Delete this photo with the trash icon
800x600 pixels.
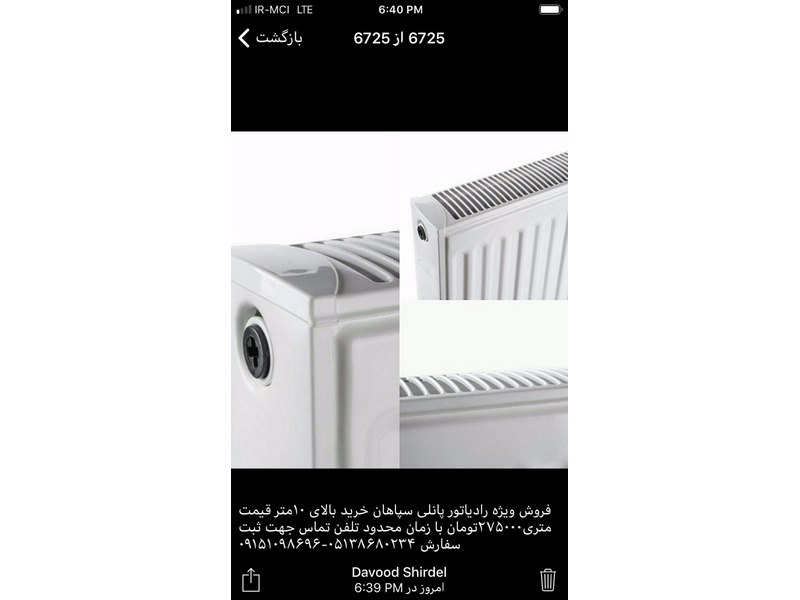(x=547, y=579)
